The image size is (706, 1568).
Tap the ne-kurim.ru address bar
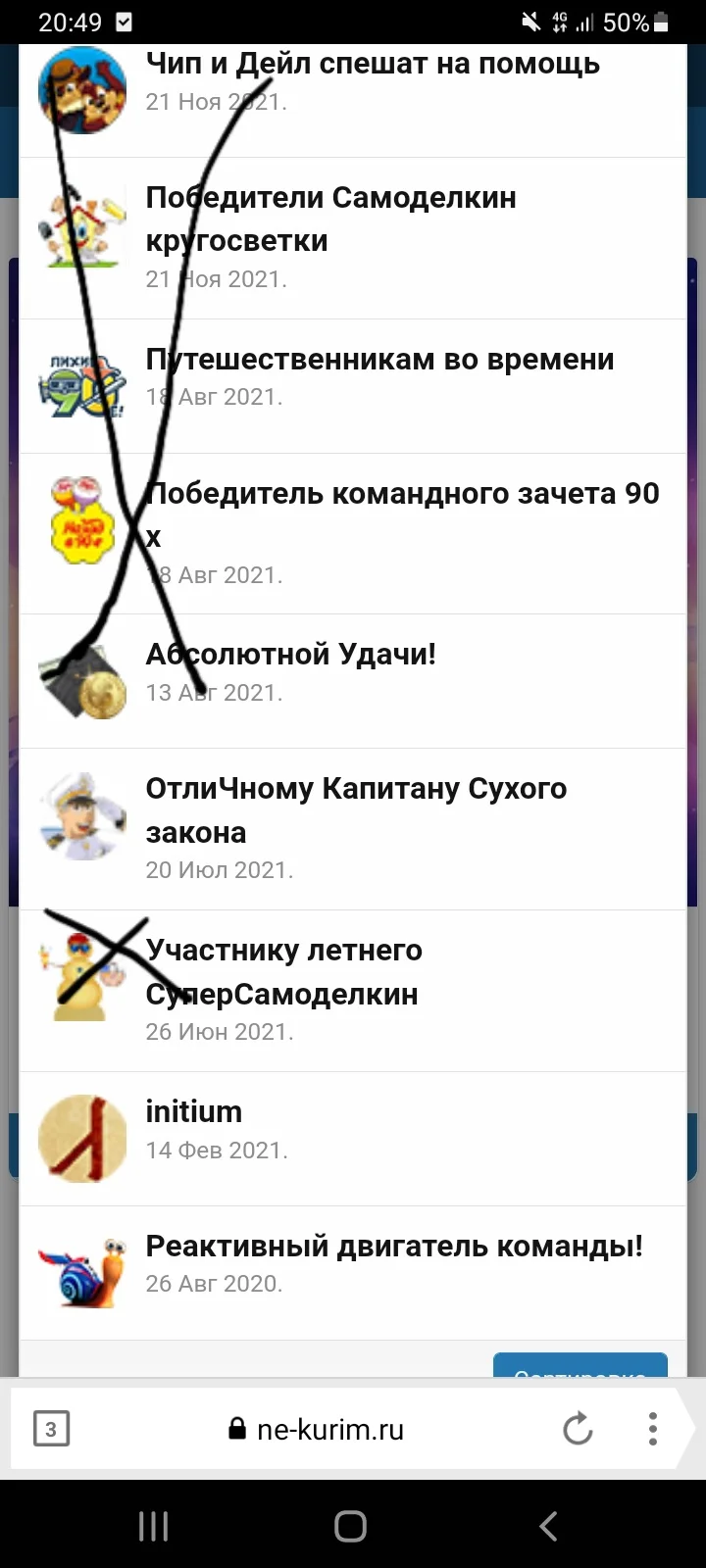coord(343,1428)
